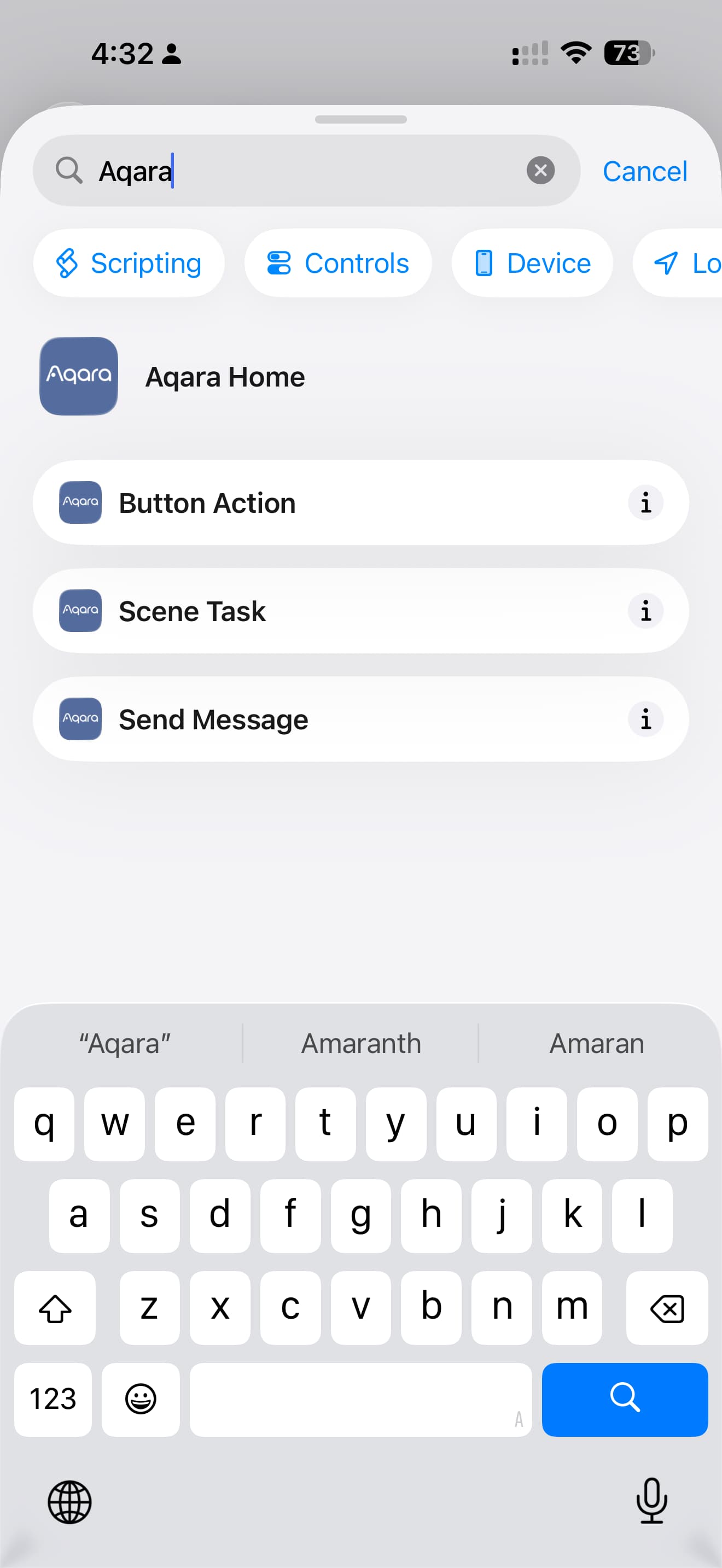Screen dimensions: 722x1568
Task: Filter by the Scripting category
Action: [x=129, y=264]
